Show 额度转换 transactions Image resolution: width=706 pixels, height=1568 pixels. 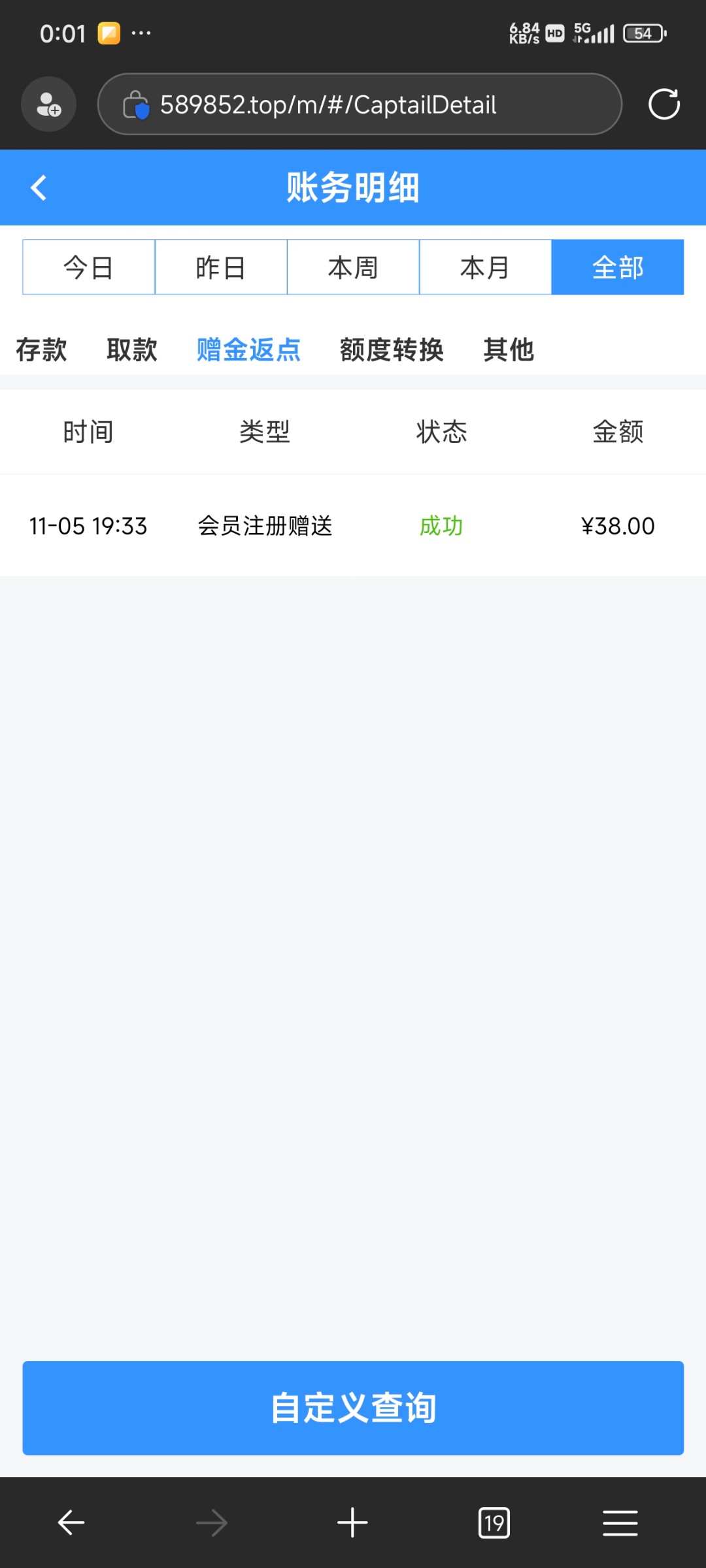click(x=392, y=350)
